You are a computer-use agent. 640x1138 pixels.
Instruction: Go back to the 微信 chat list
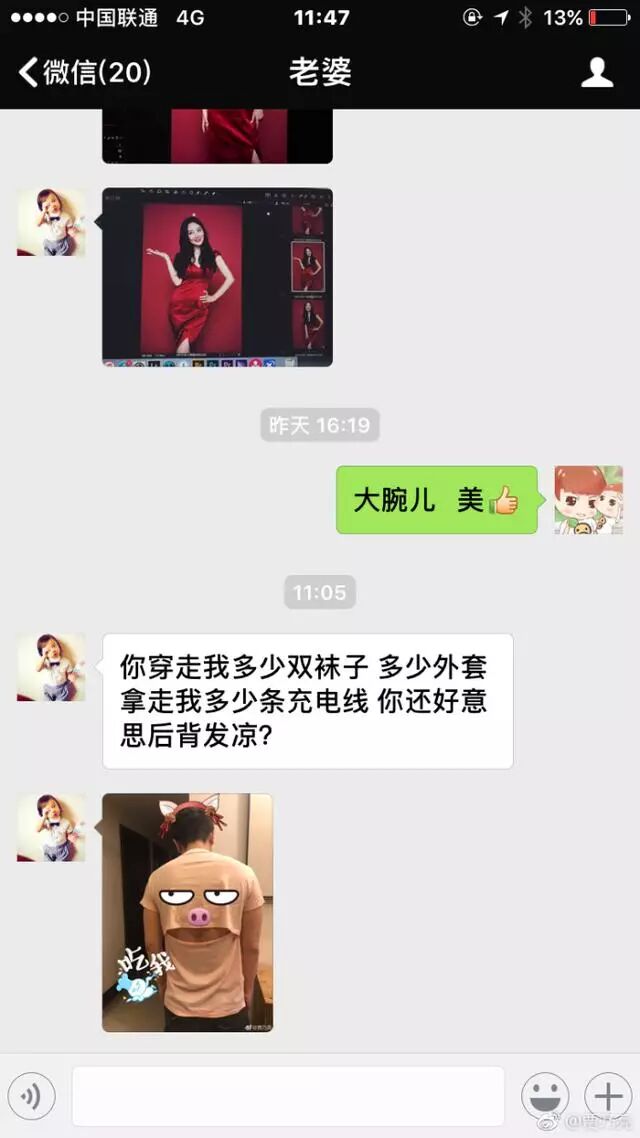[x=85, y=72]
